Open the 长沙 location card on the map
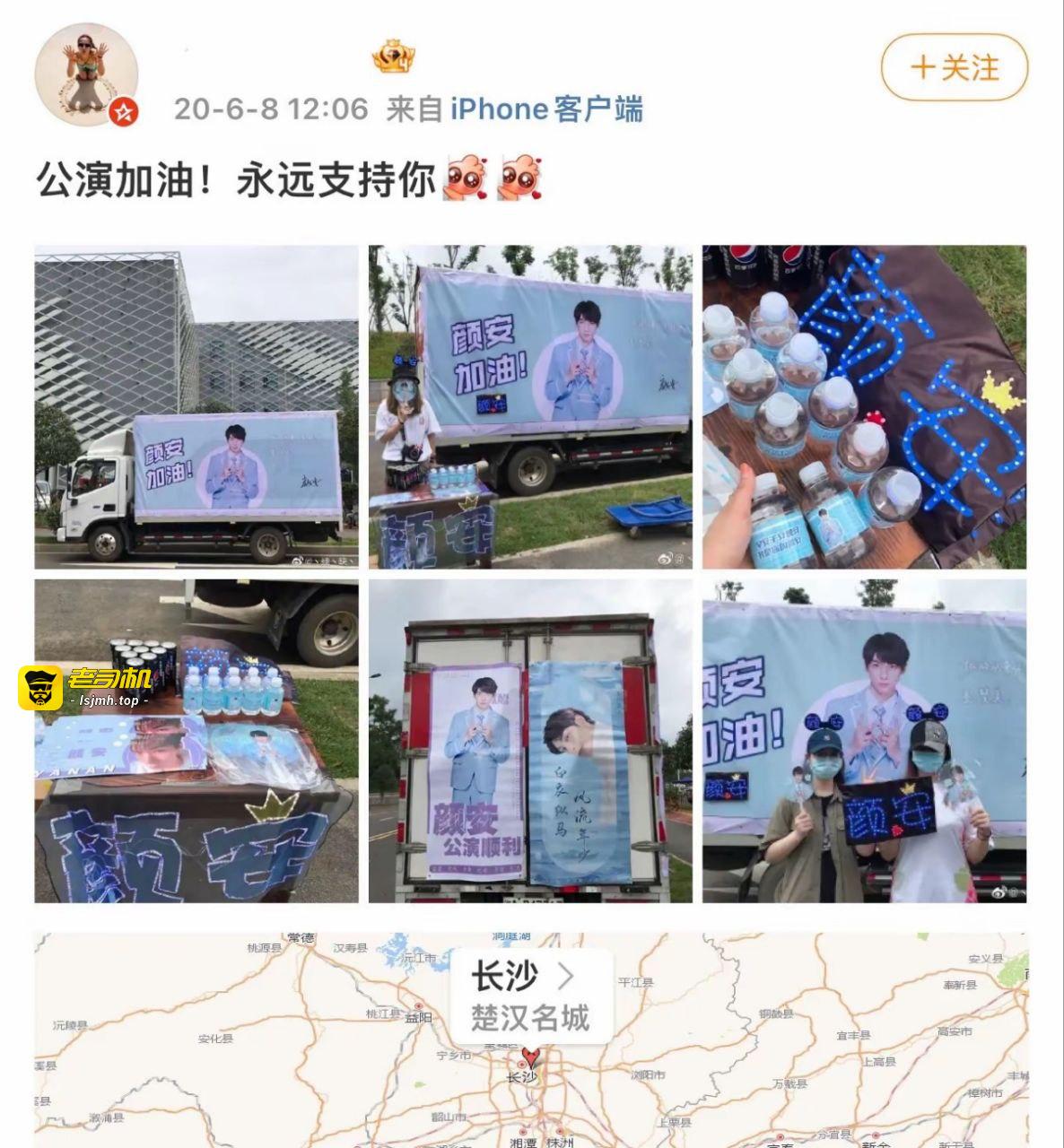 pyautogui.click(x=530, y=996)
